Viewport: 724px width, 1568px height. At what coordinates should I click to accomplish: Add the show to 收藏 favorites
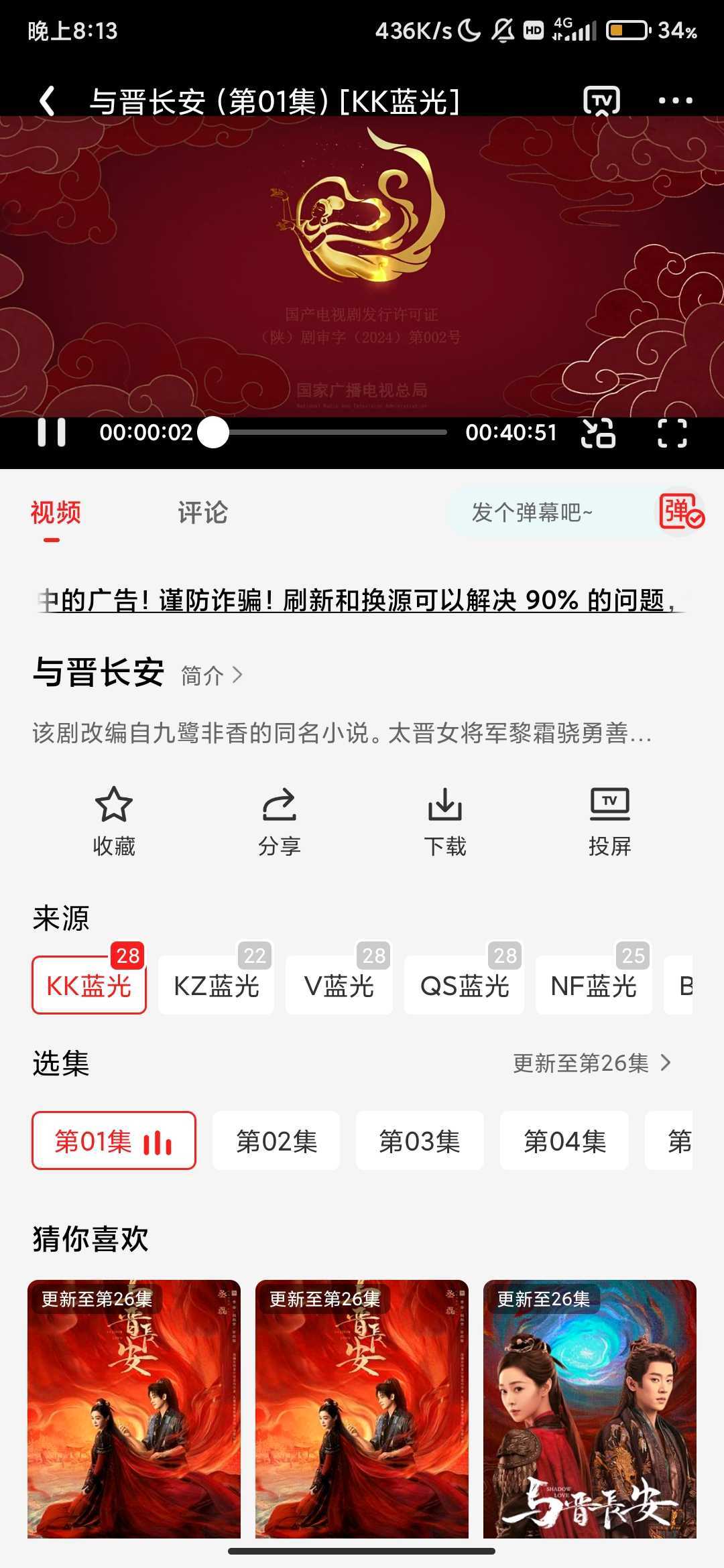[114, 820]
